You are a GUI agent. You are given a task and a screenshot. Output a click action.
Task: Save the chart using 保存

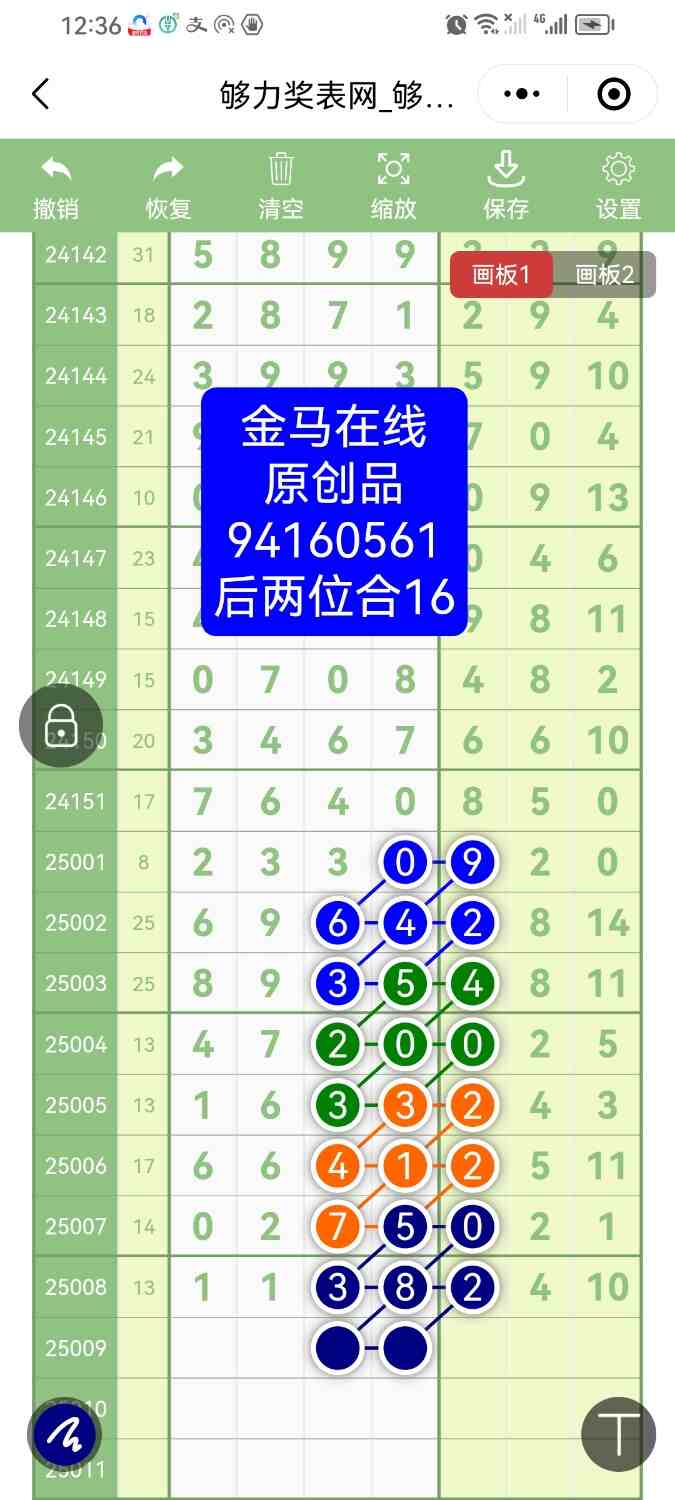[506, 186]
